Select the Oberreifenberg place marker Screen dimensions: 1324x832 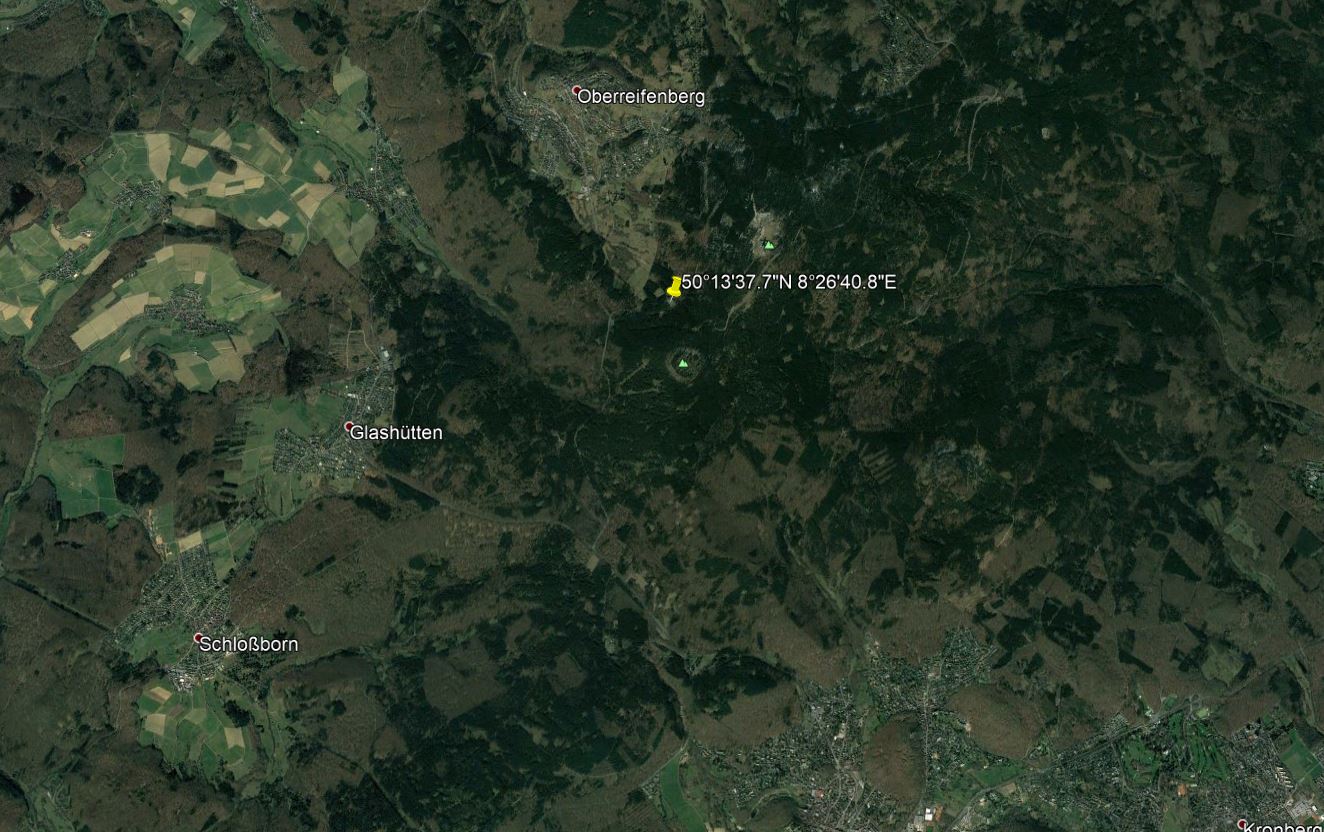click(x=577, y=91)
